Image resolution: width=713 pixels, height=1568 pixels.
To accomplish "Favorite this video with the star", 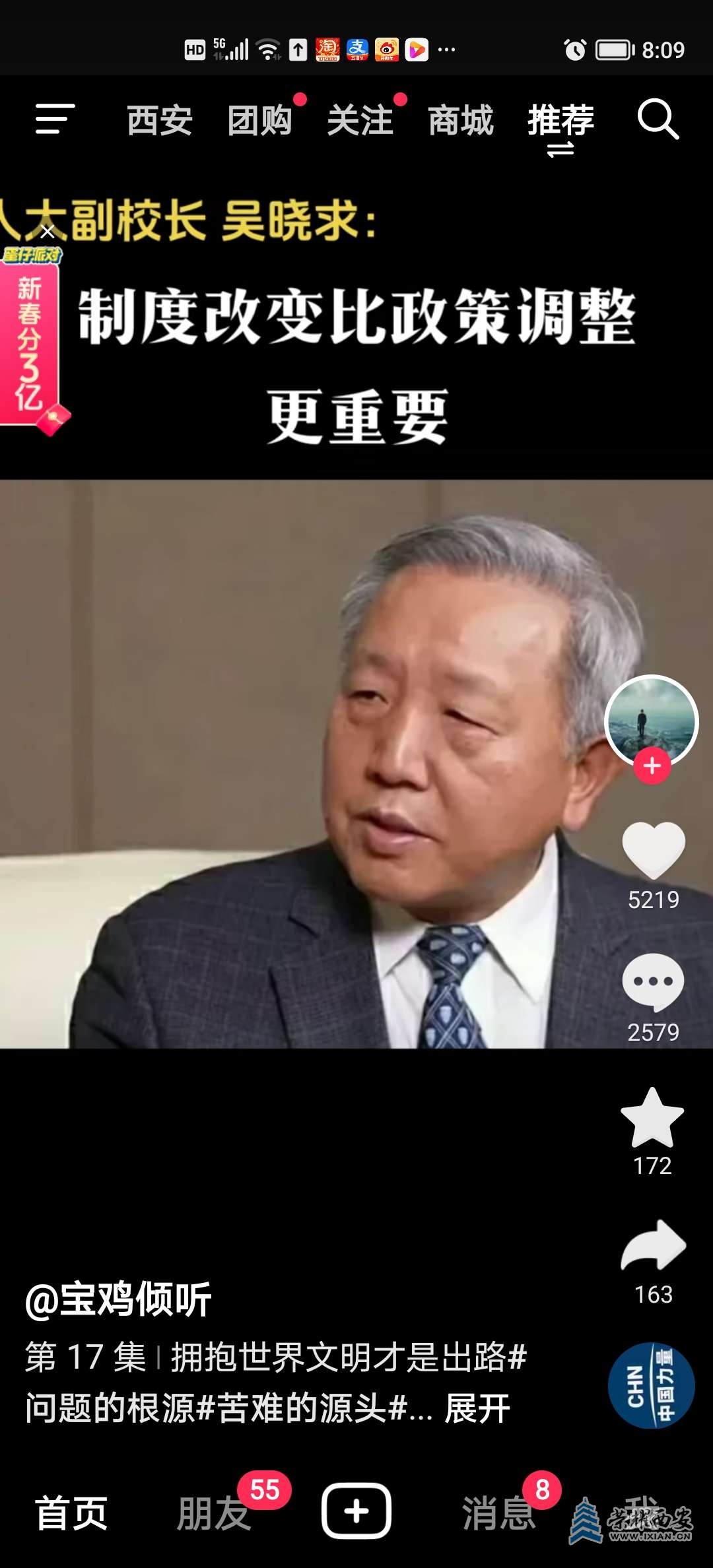I will coord(652,1119).
